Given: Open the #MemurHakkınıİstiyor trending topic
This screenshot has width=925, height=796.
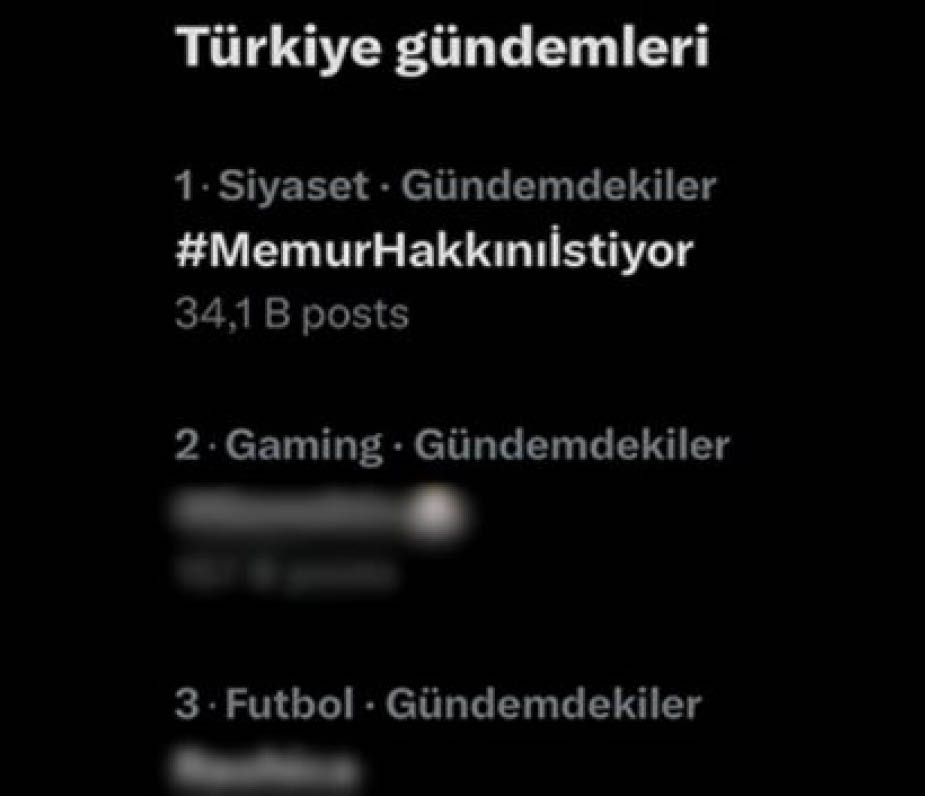Looking at the screenshot, I should click(x=434, y=253).
